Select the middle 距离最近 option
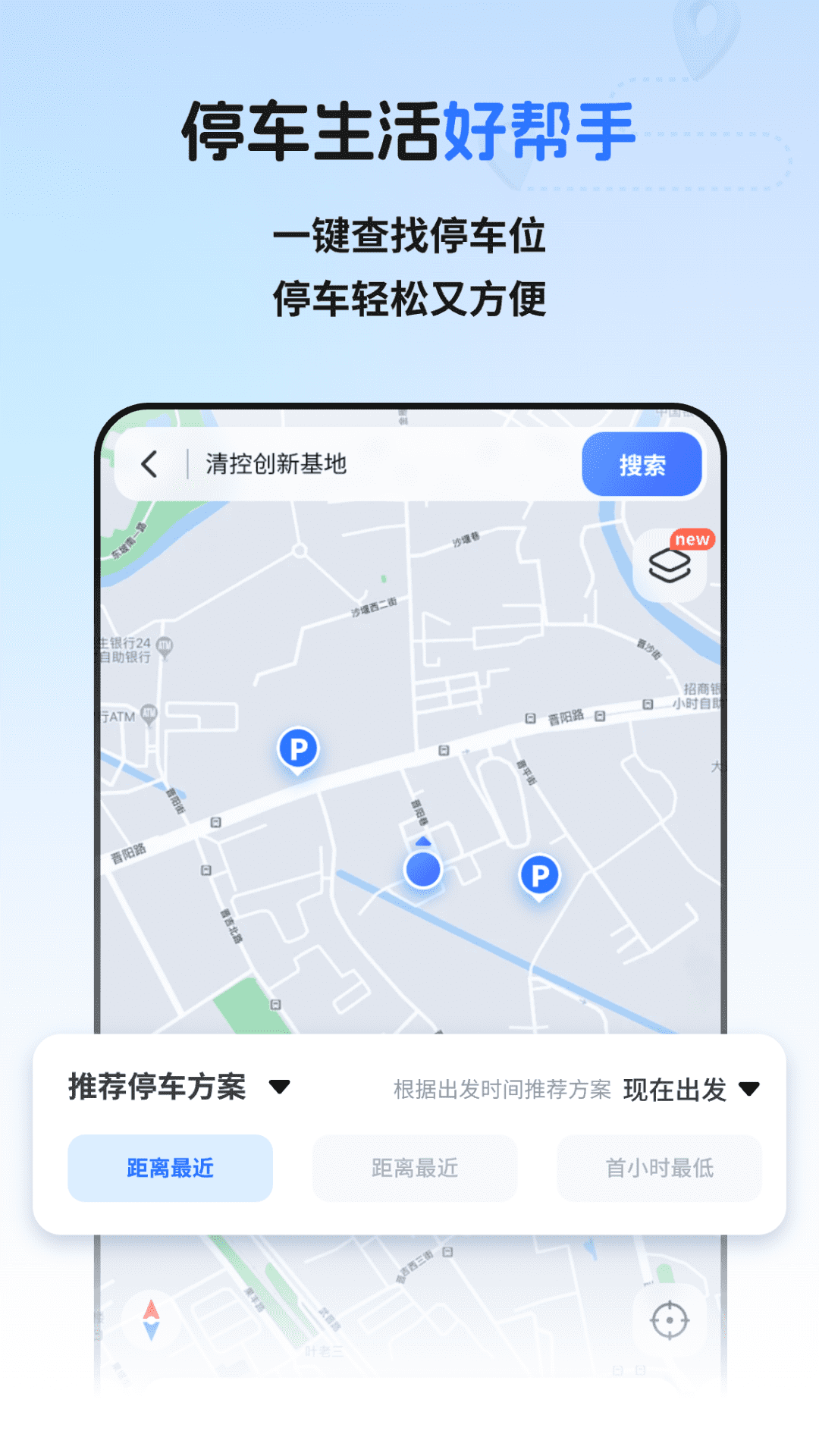 coord(414,1168)
